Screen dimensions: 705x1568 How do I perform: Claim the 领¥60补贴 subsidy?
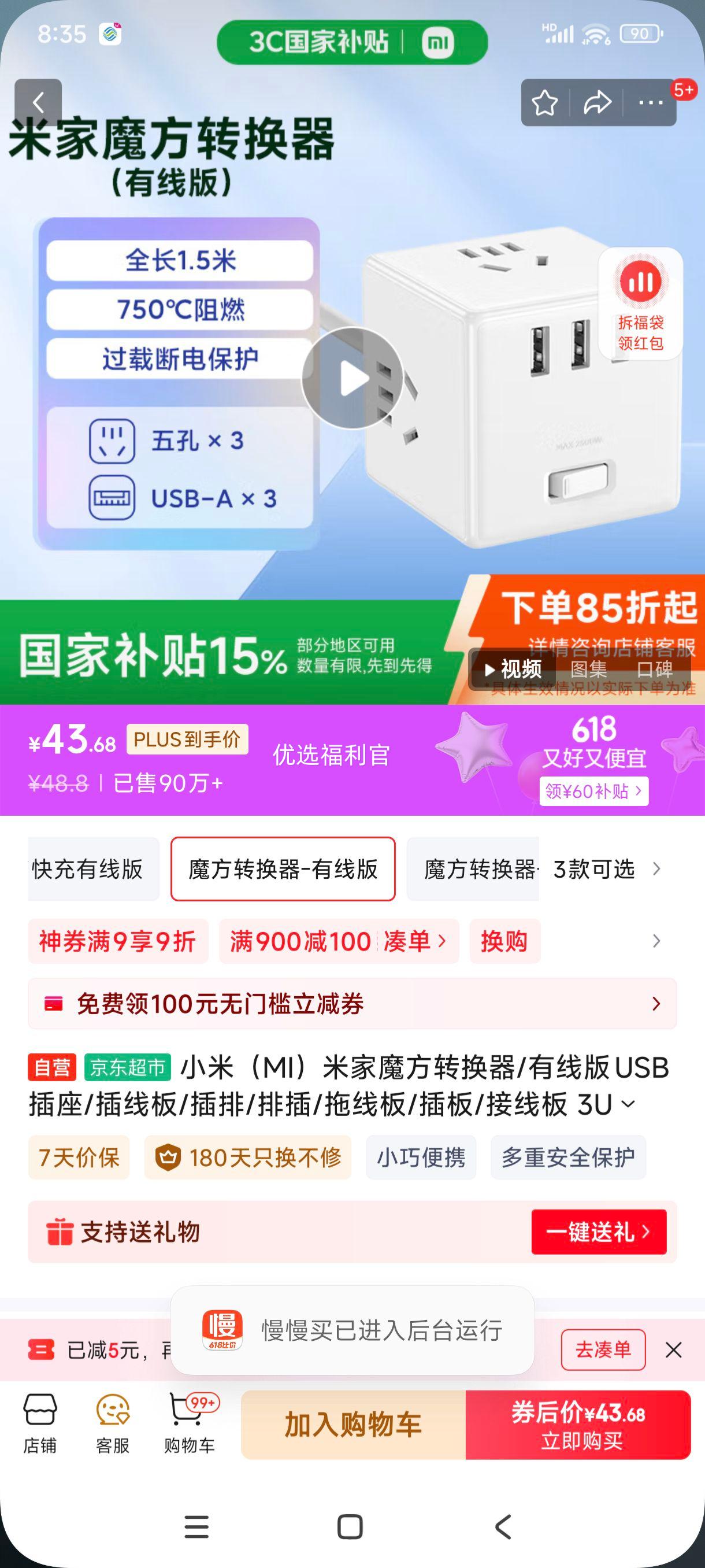(593, 791)
